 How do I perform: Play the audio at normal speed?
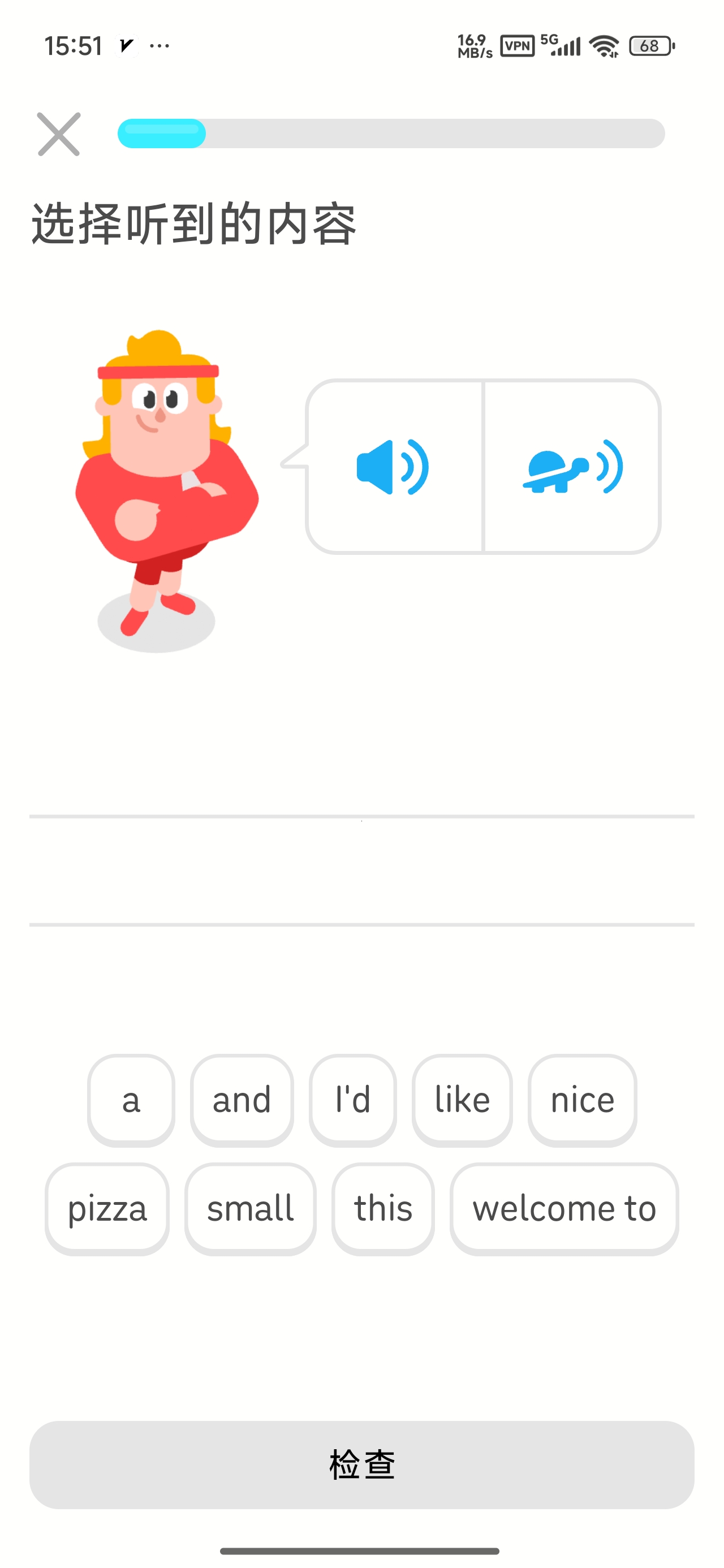coord(395,467)
